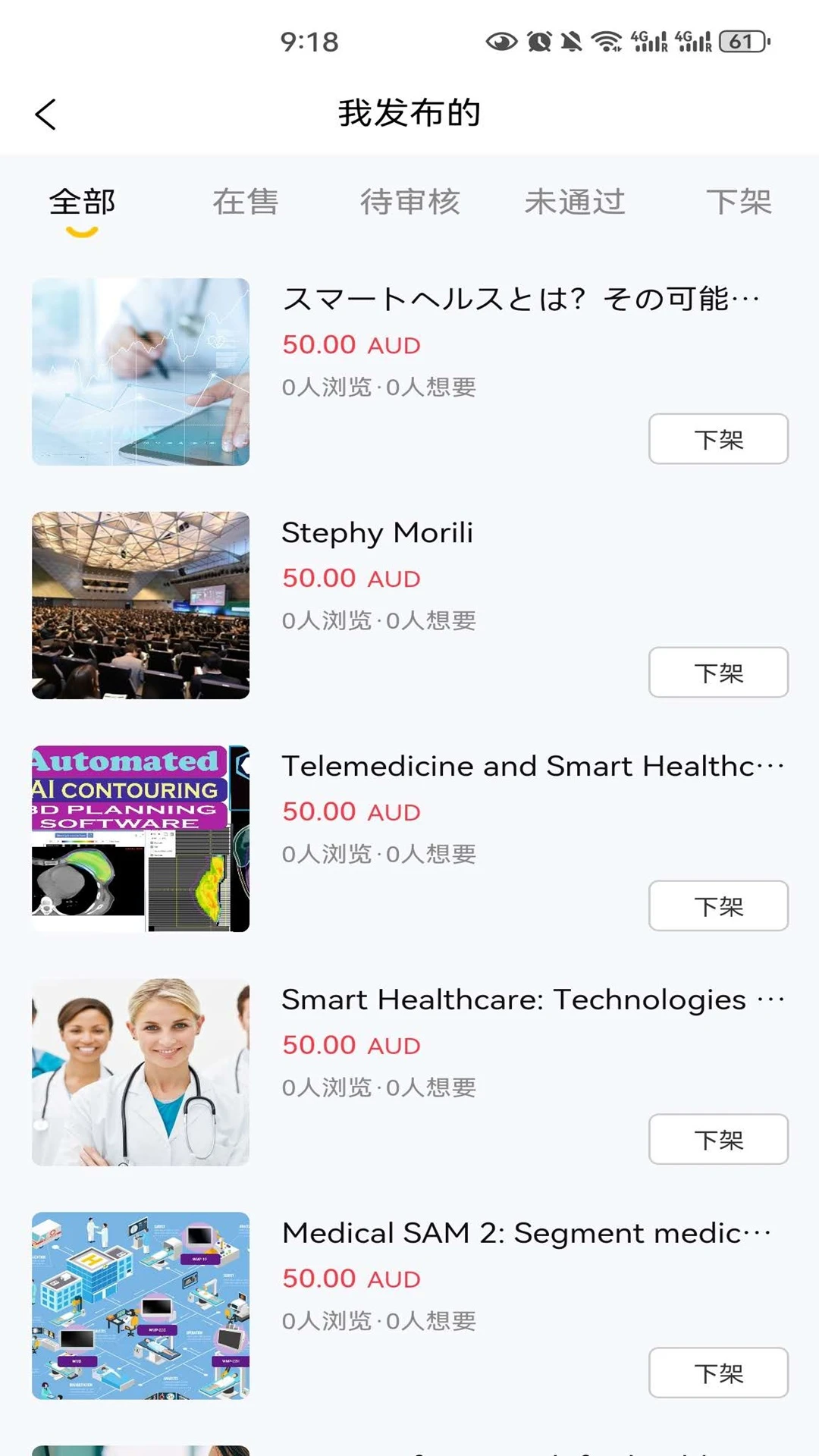Tap 下架 for the スマートヘルスとは listing
Screen dimensions: 819x1456
tap(718, 439)
